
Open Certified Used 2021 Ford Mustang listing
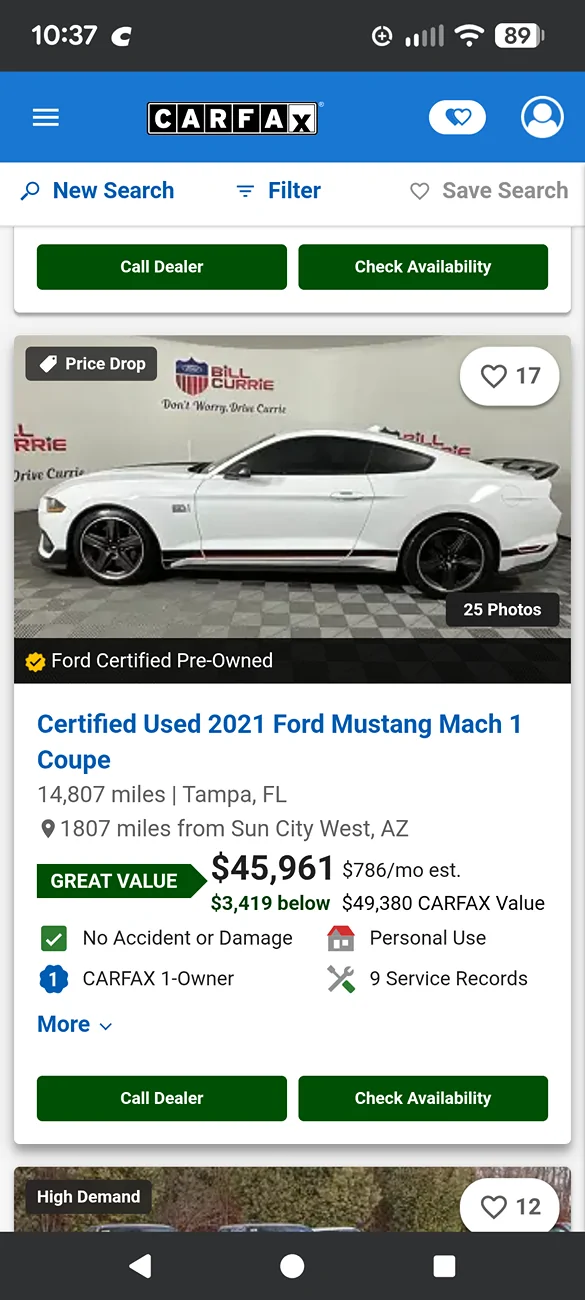pos(279,742)
